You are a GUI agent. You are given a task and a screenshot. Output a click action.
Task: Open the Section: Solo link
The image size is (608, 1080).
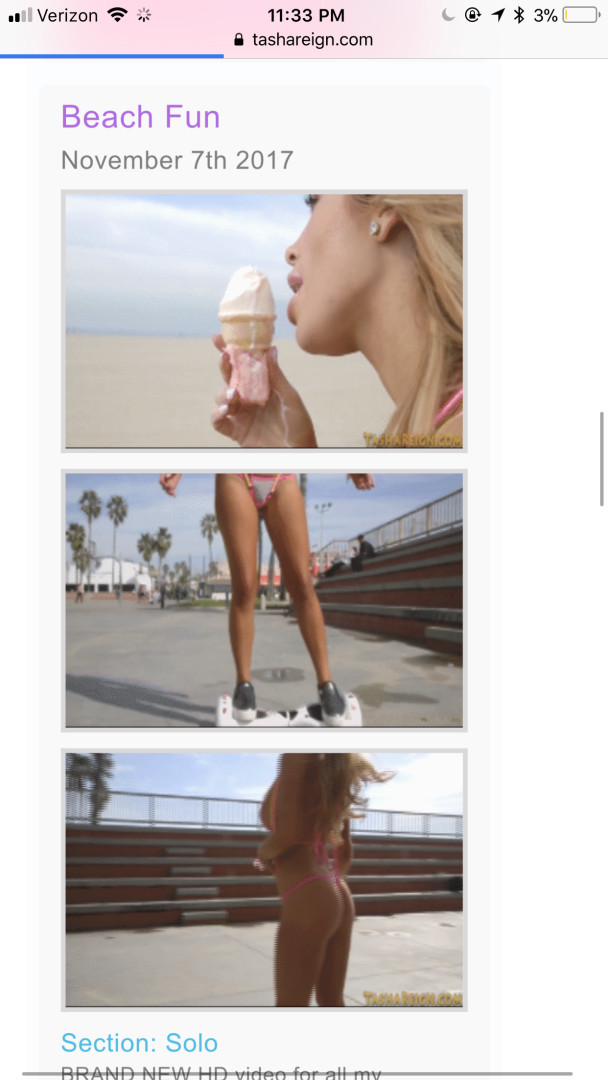tap(139, 1043)
